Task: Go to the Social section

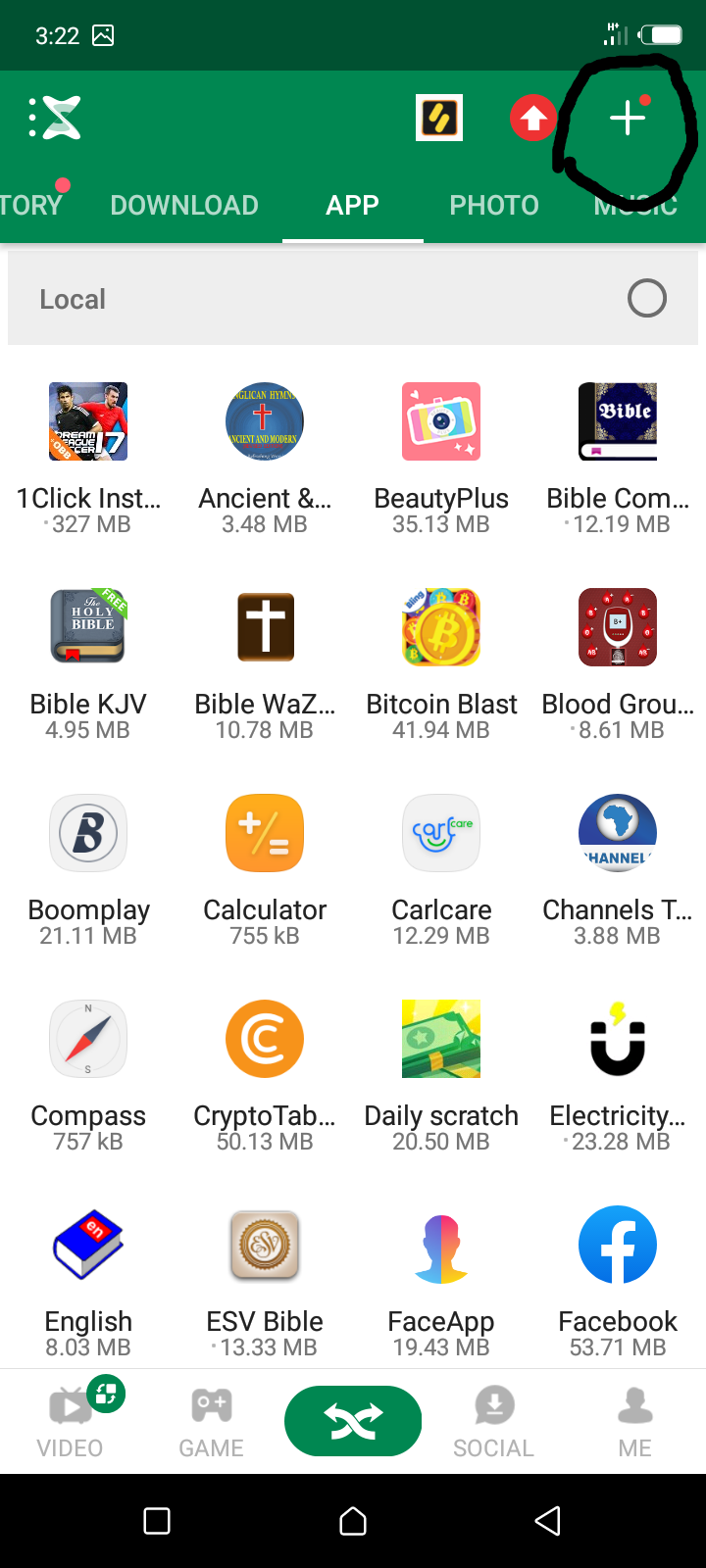Action: pos(493,1419)
